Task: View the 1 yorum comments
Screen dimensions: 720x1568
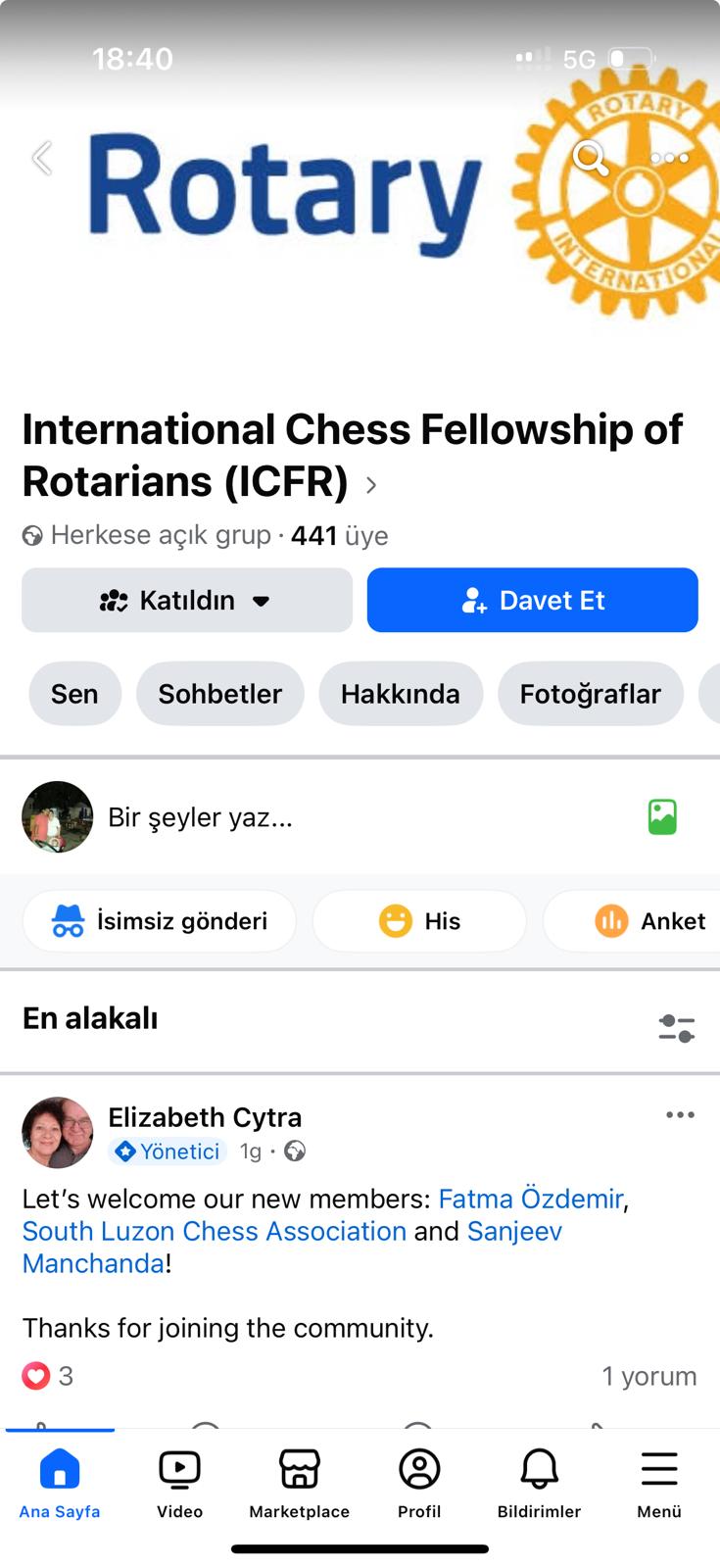Action: click(x=648, y=1376)
